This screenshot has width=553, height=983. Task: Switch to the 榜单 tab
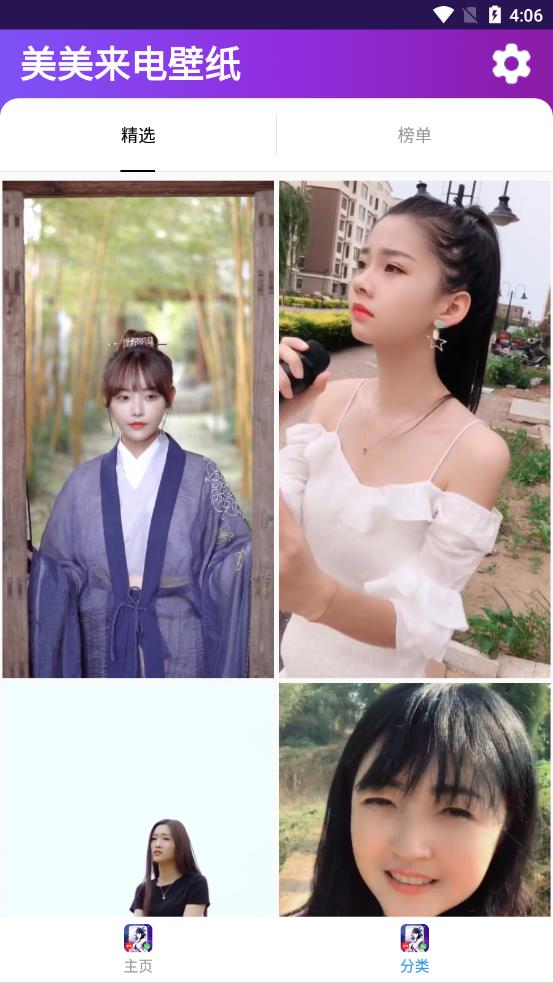[x=414, y=135]
